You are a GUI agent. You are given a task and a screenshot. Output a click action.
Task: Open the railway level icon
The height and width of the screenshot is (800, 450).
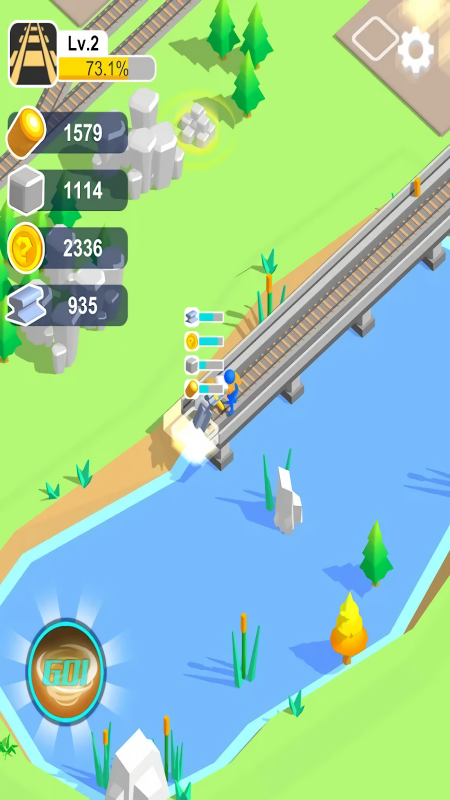(x=33, y=54)
